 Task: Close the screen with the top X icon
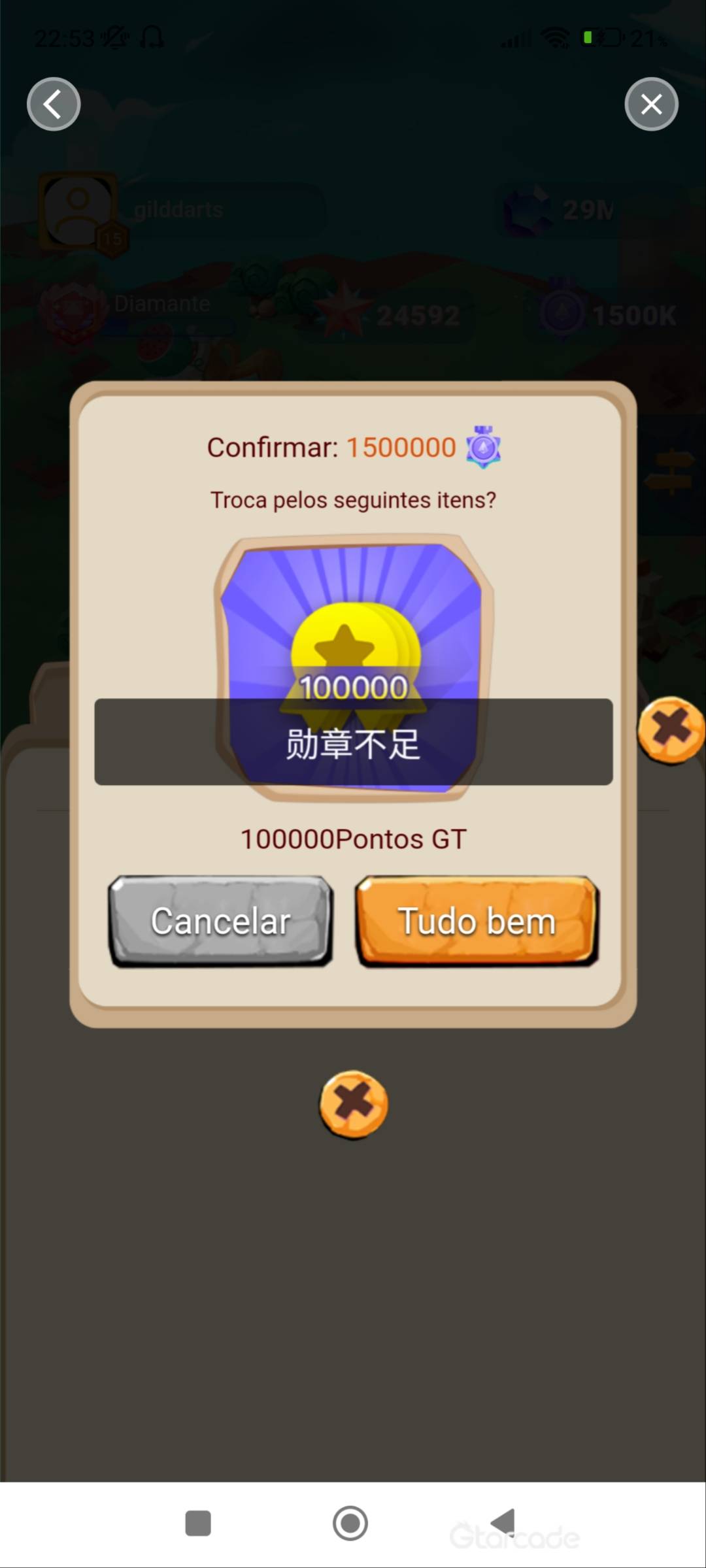651,104
